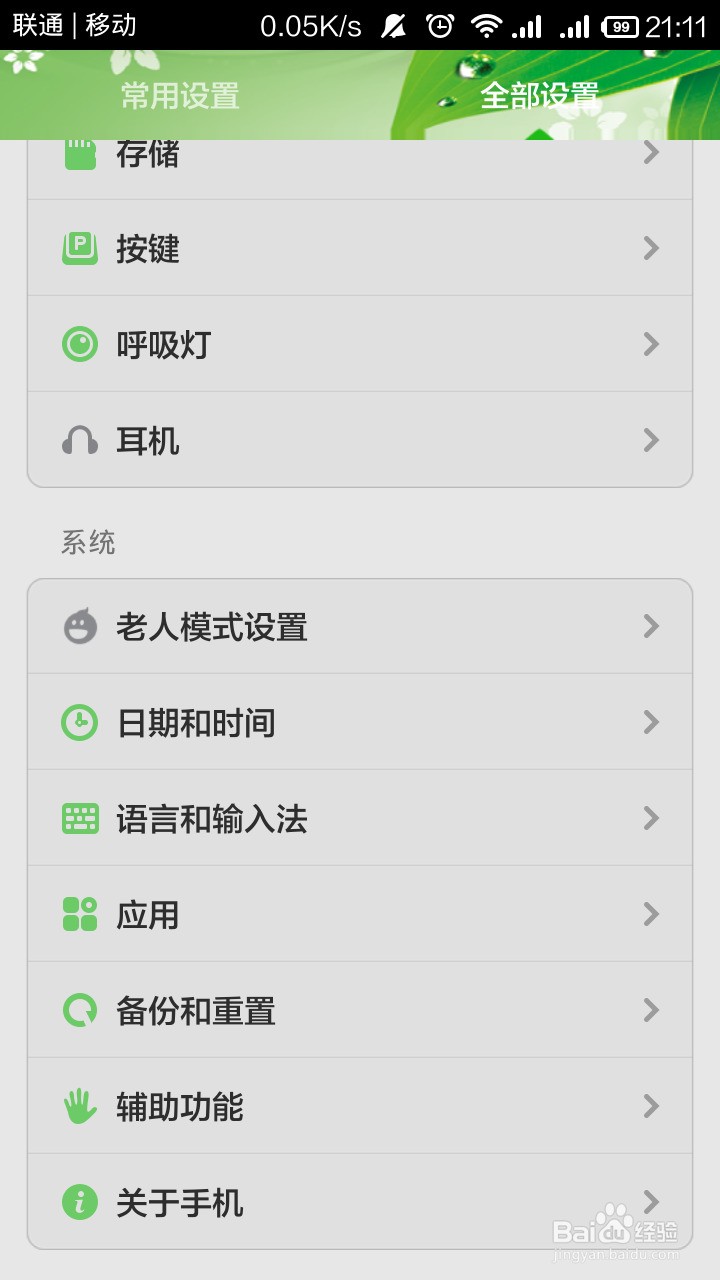This screenshot has width=720, height=1280.
Task: Enter 辅助功能 settings
Action: coord(360,1106)
